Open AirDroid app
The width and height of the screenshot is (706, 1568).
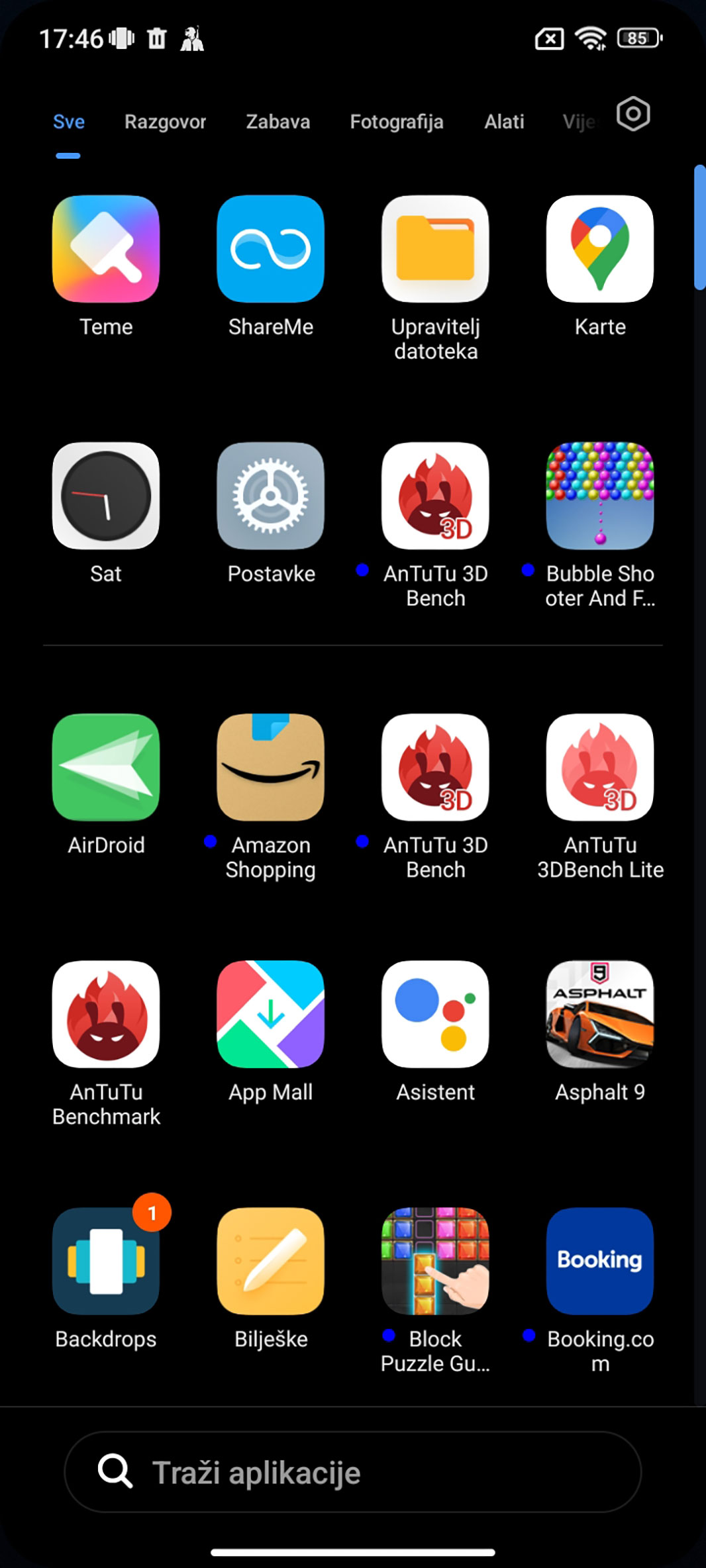pos(106,767)
